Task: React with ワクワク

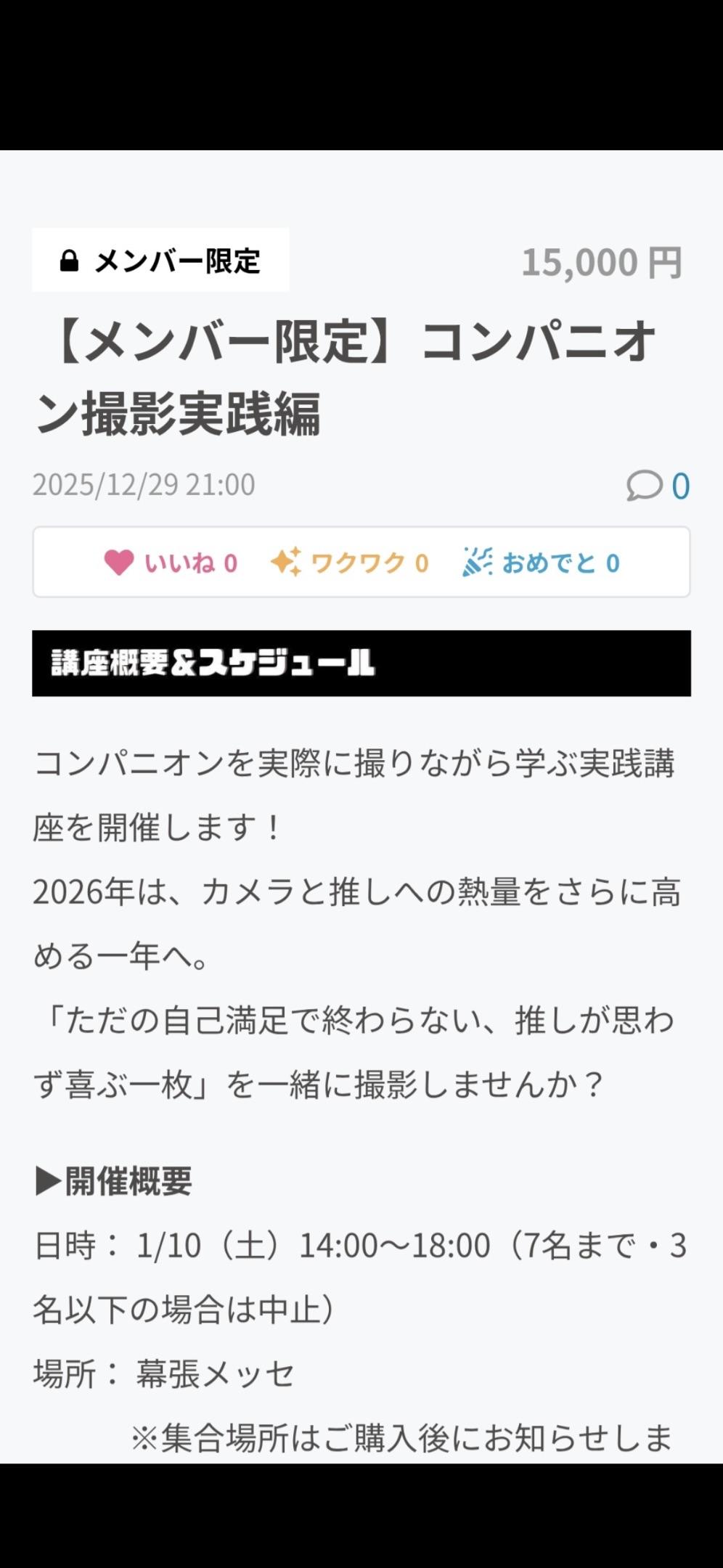Action: 349,563
